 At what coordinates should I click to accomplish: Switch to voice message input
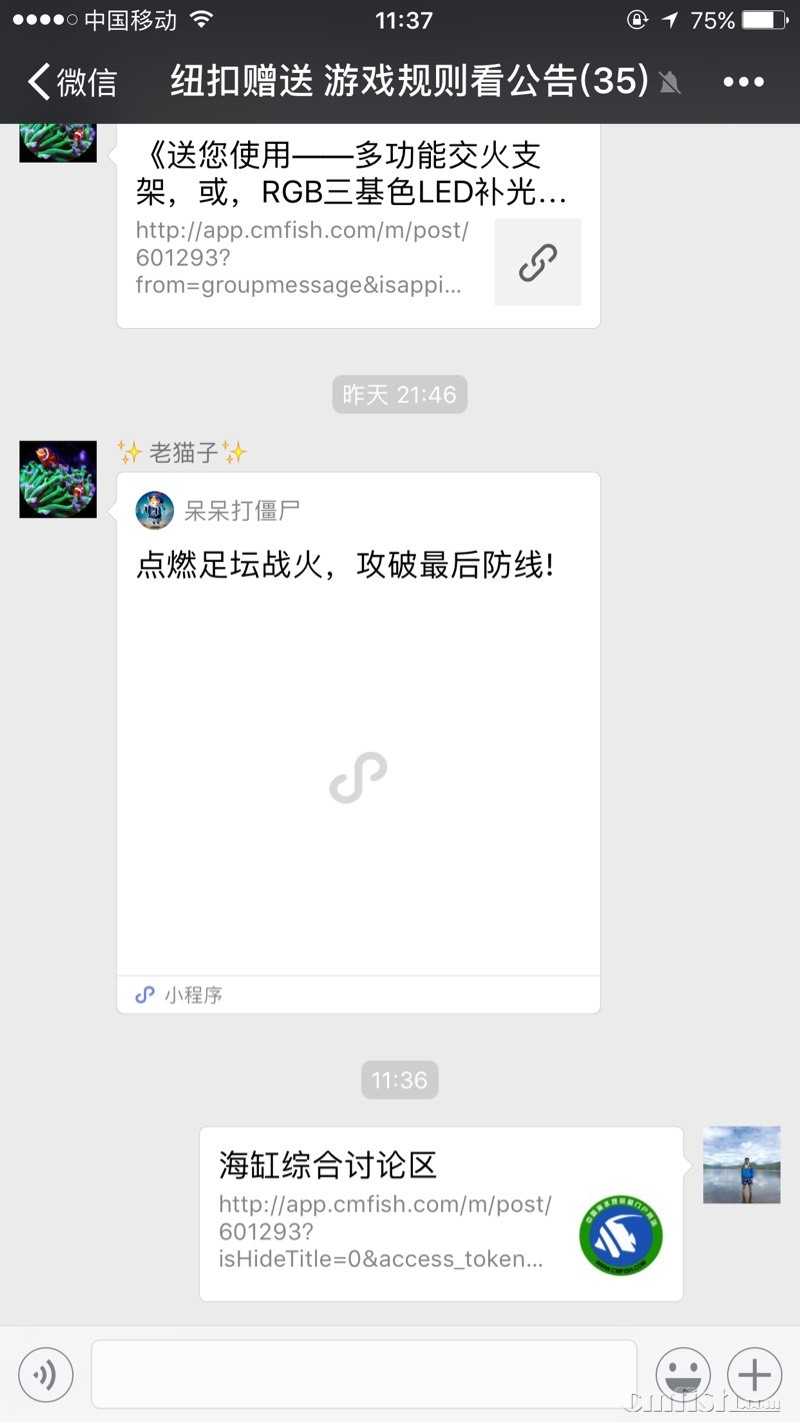(46, 1374)
